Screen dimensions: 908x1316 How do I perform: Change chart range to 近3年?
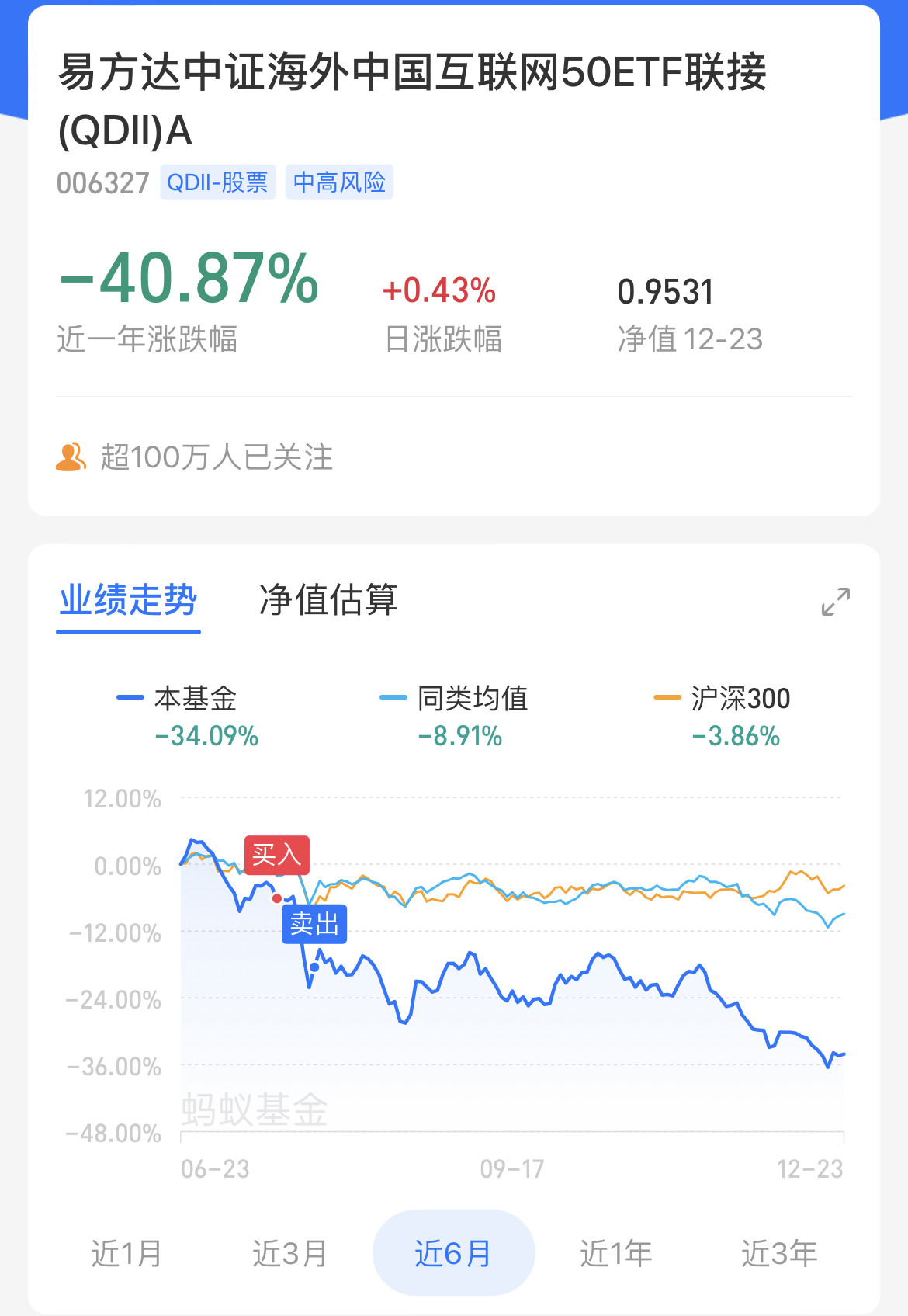(779, 1253)
